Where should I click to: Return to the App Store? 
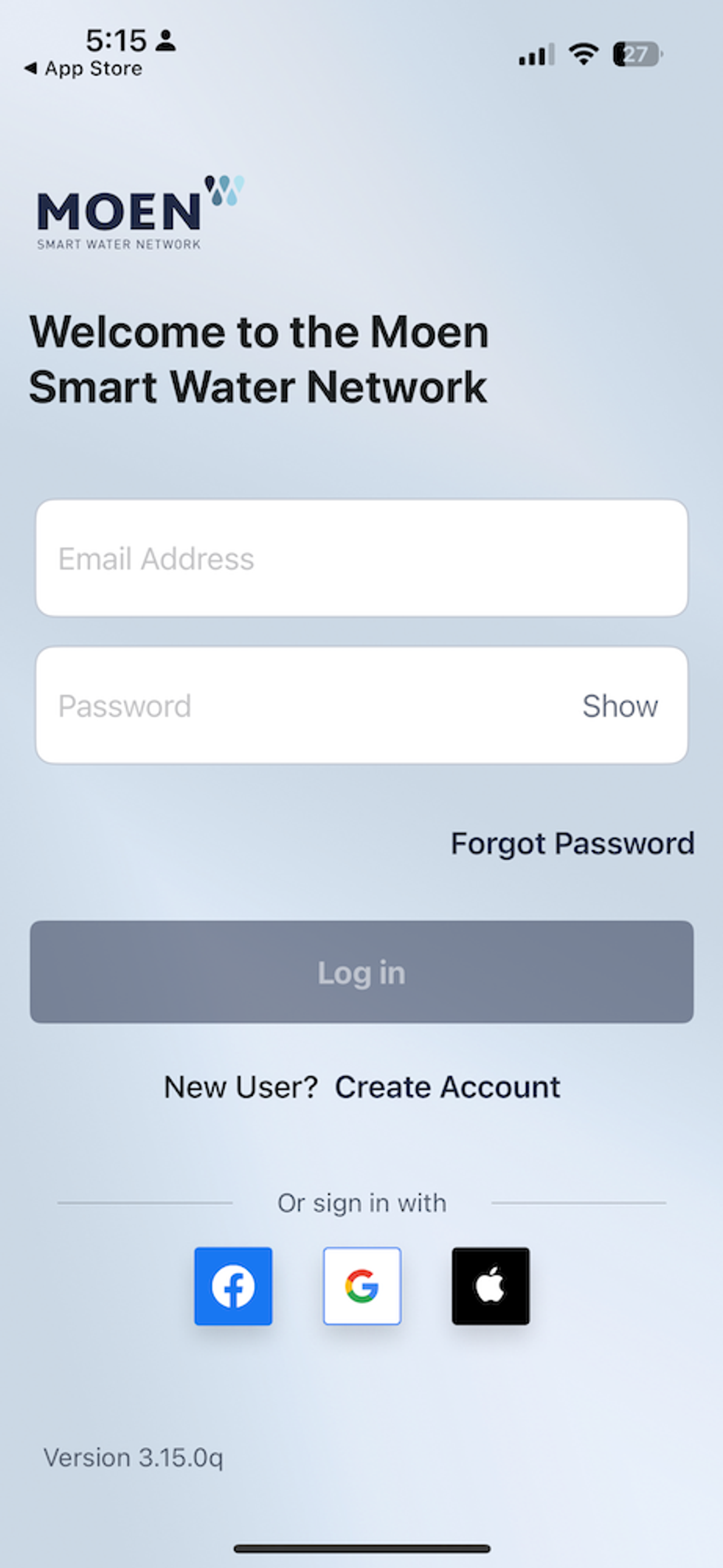tap(83, 68)
